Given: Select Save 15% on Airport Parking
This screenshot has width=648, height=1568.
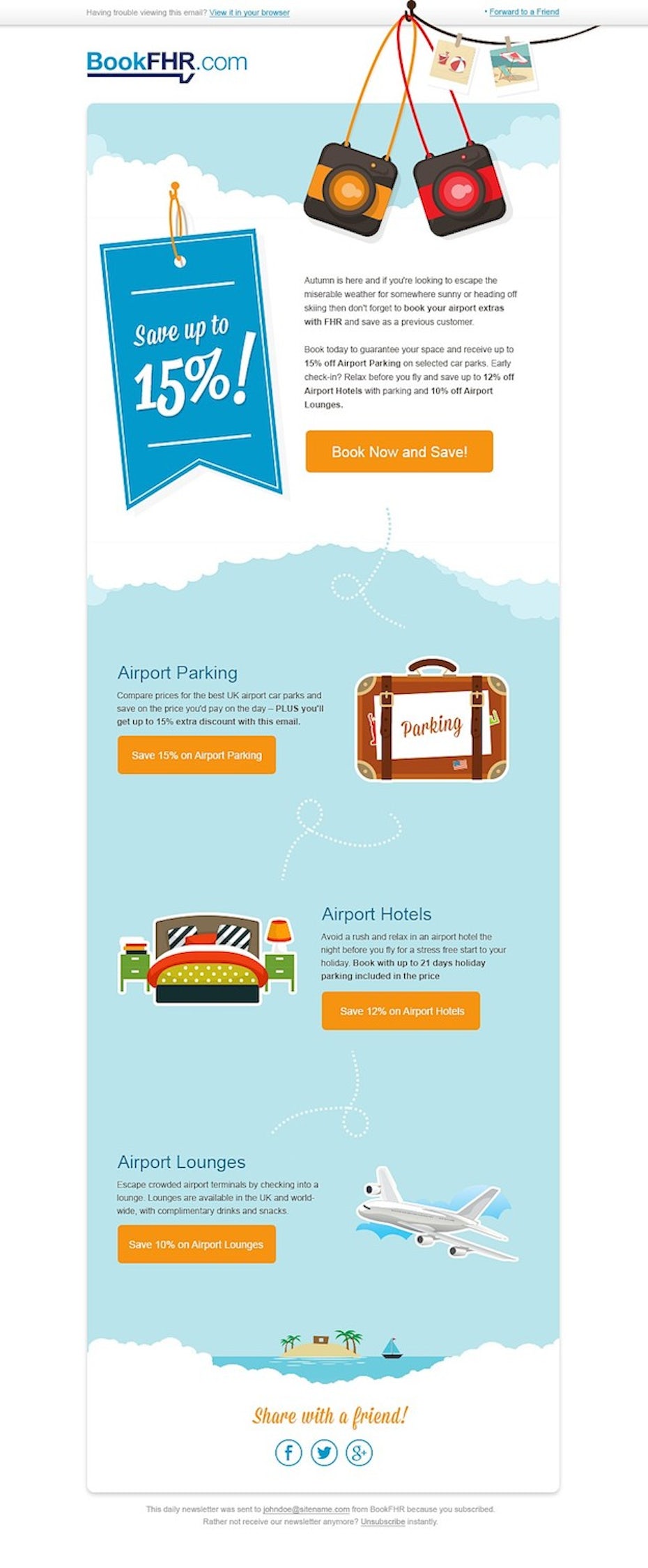Looking at the screenshot, I should (x=196, y=755).
